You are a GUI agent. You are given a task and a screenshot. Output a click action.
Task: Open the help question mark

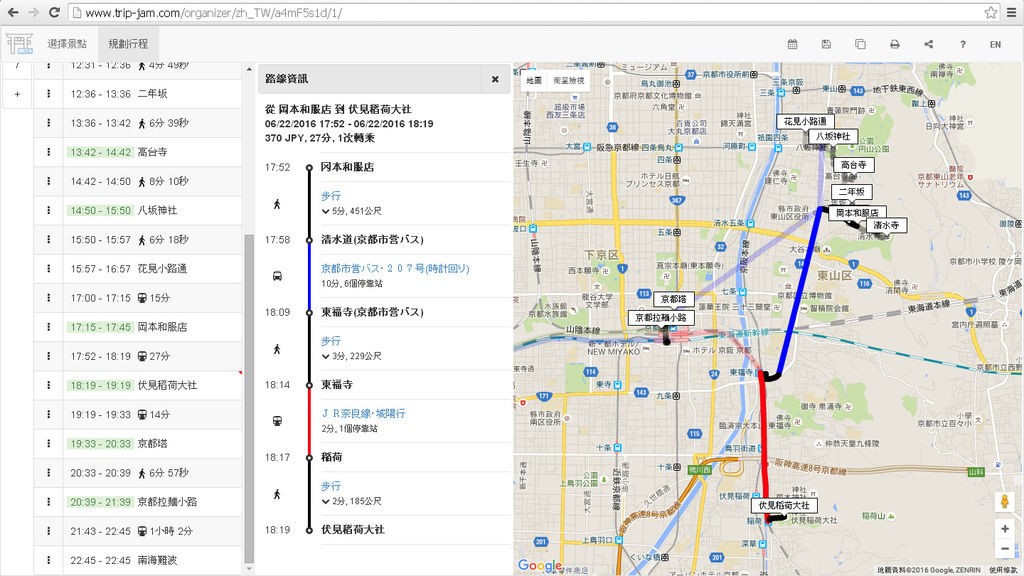pyautogui.click(x=962, y=44)
